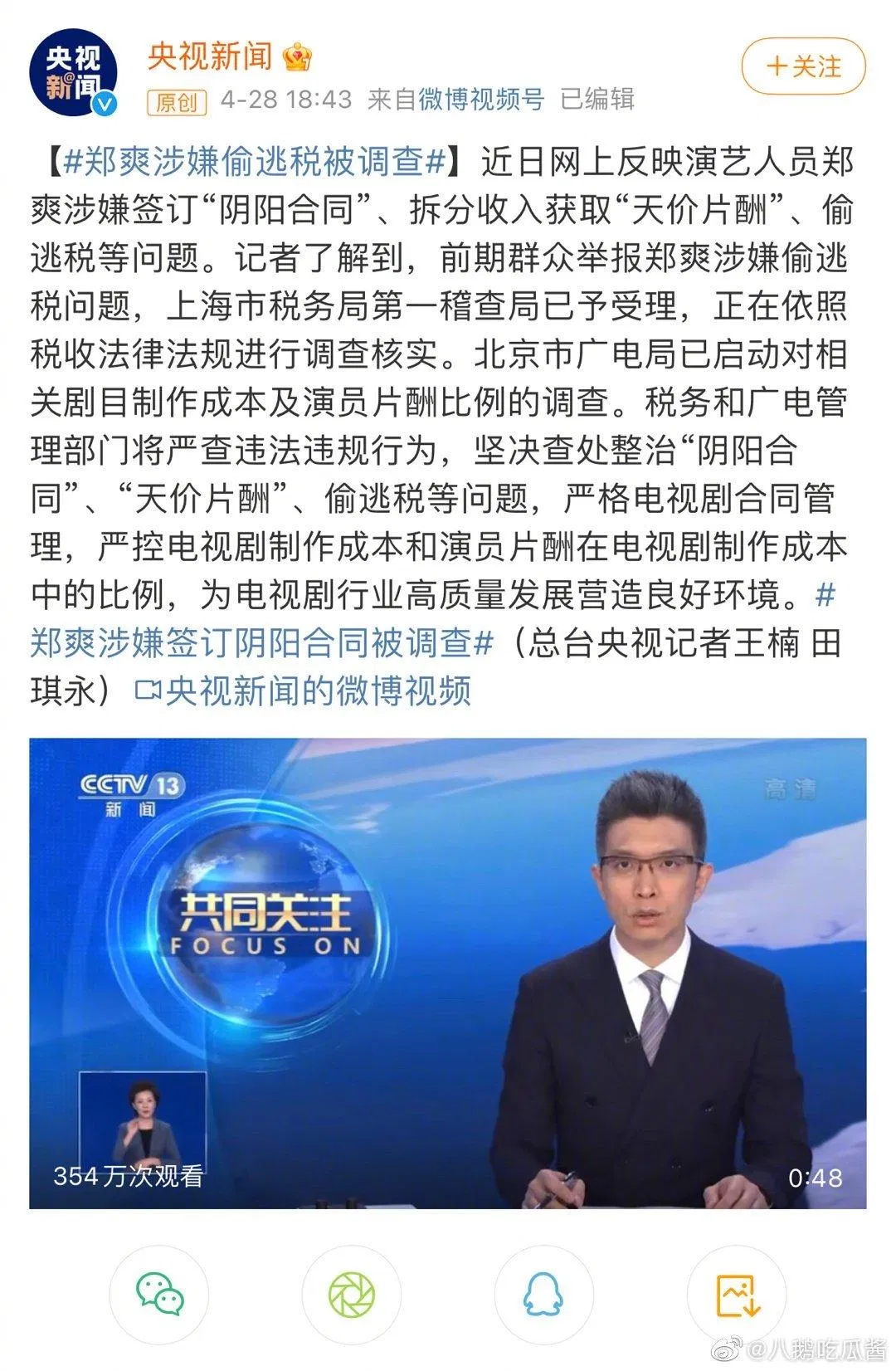This screenshot has width=896, height=1371.
Task: Open the 央视新闻 username link
Action: coord(210,56)
